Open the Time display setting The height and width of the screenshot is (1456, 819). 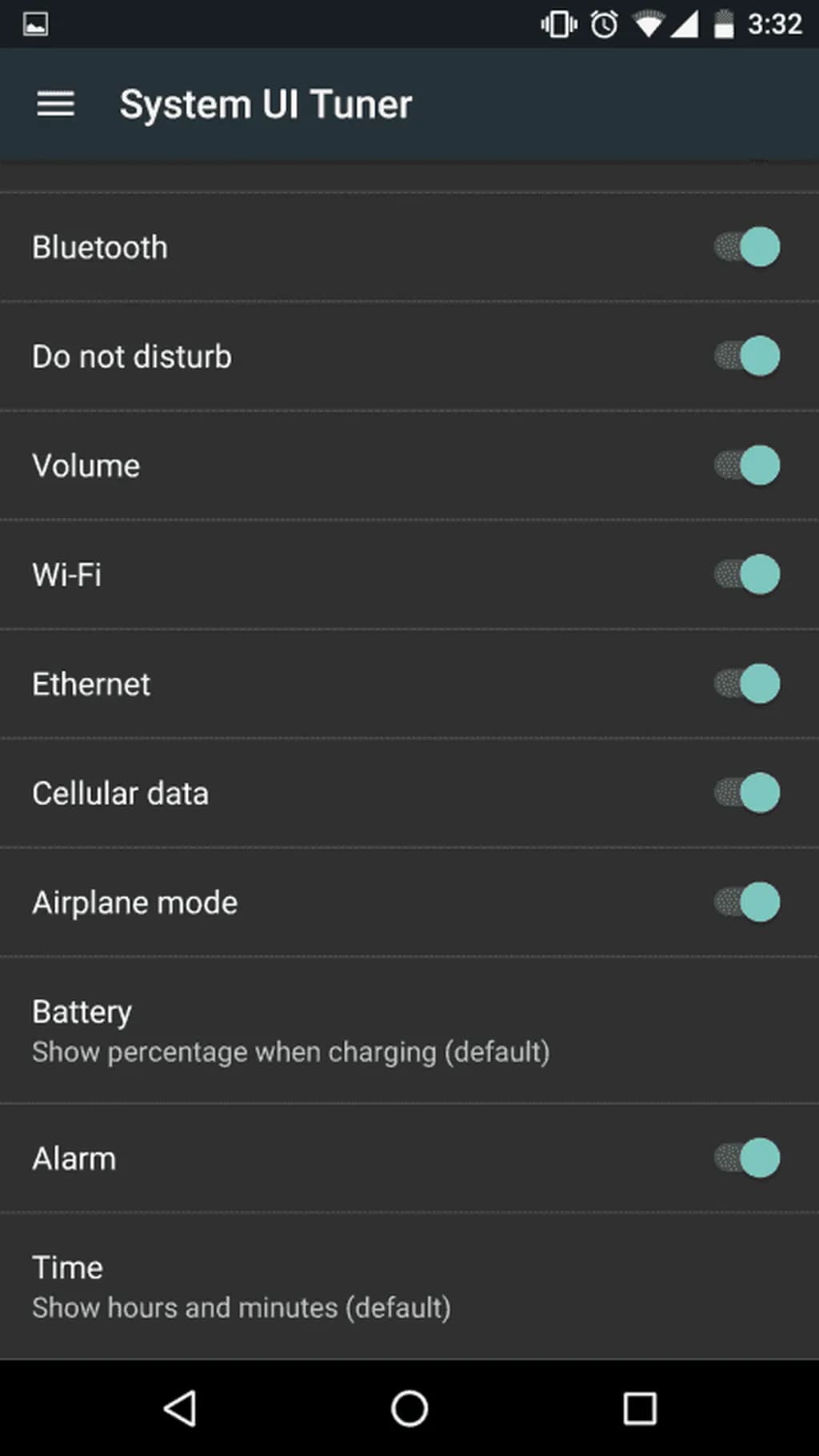click(241, 1286)
